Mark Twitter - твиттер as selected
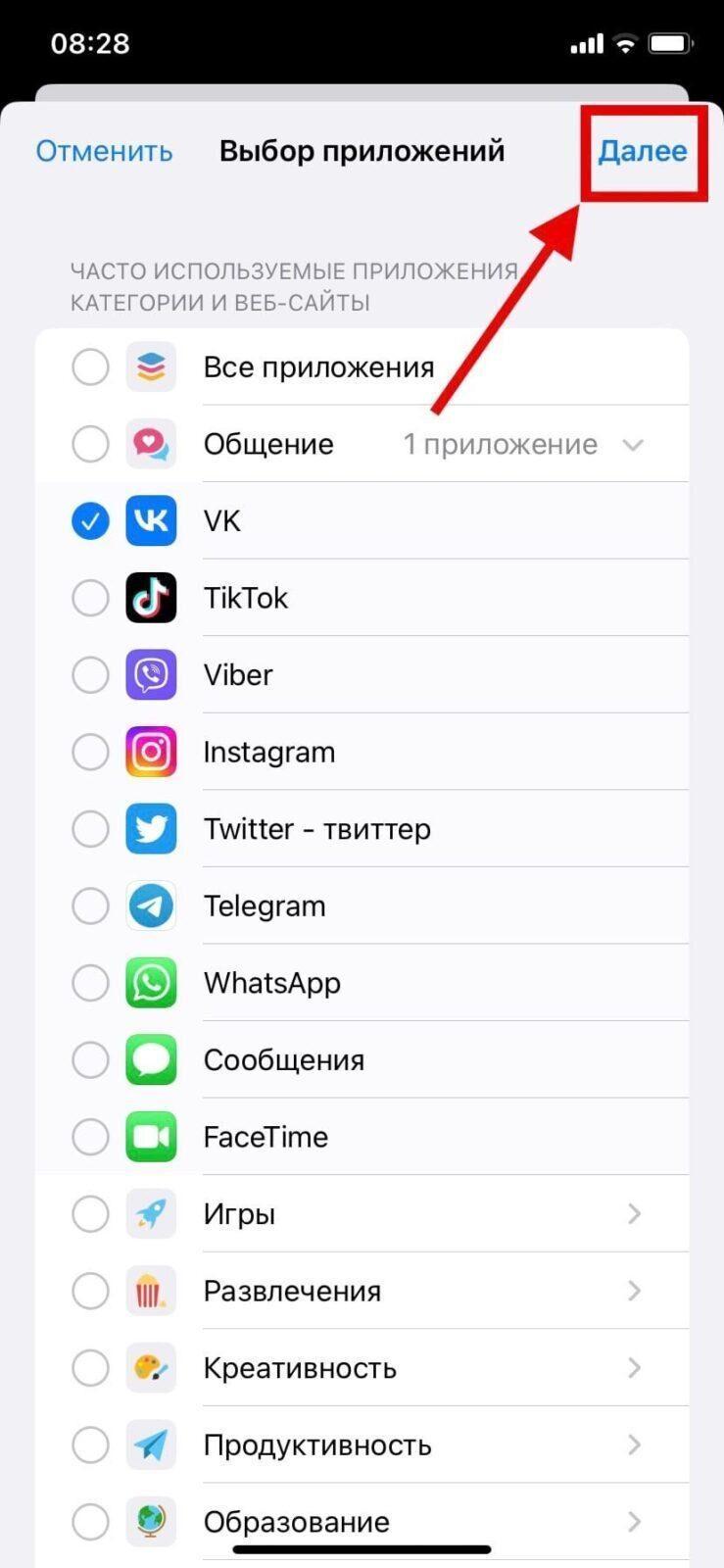Image resolution: width=724 pixels, height=1568 pixels. [90, 829]
